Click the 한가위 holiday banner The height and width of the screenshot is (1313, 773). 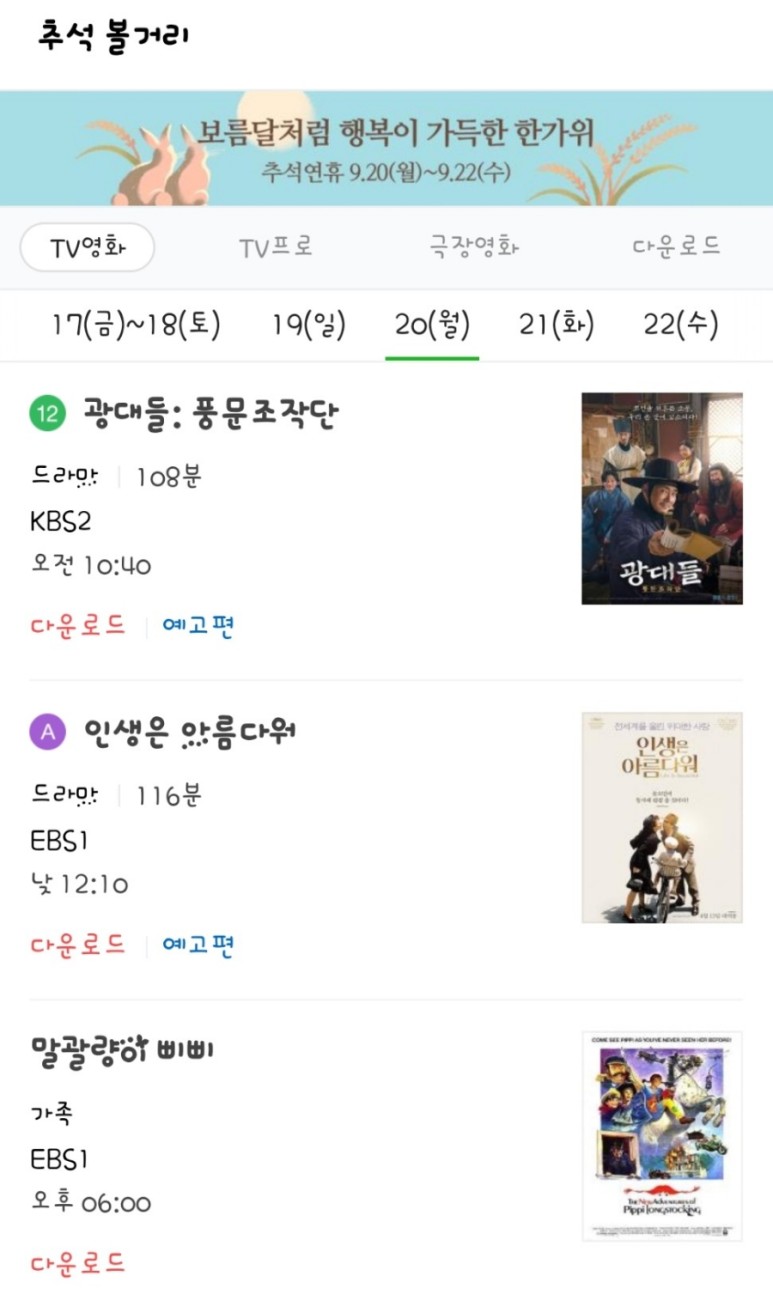[x=386, y=147]
